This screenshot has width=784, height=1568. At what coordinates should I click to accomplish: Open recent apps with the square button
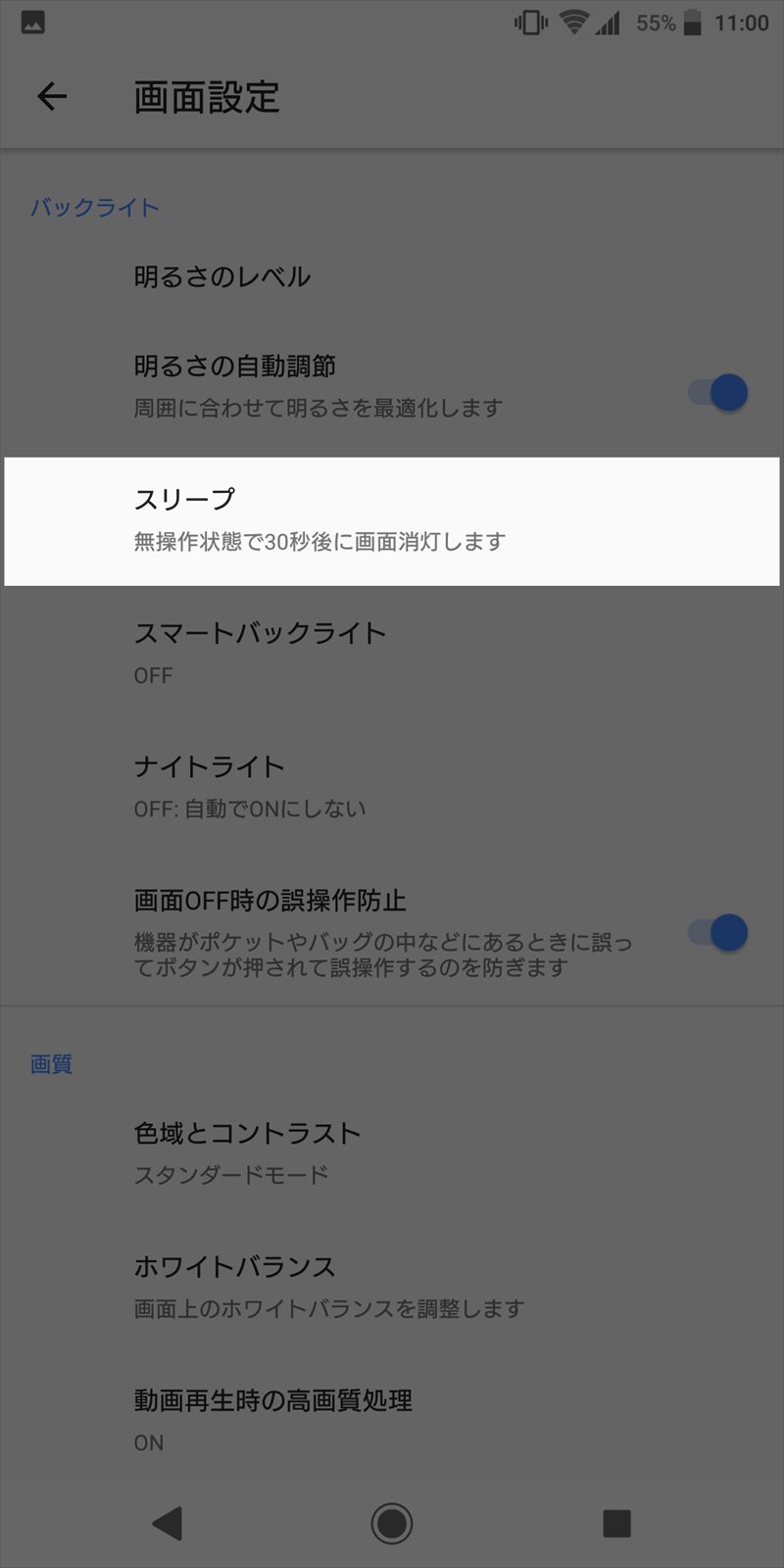click(616, 1523)
